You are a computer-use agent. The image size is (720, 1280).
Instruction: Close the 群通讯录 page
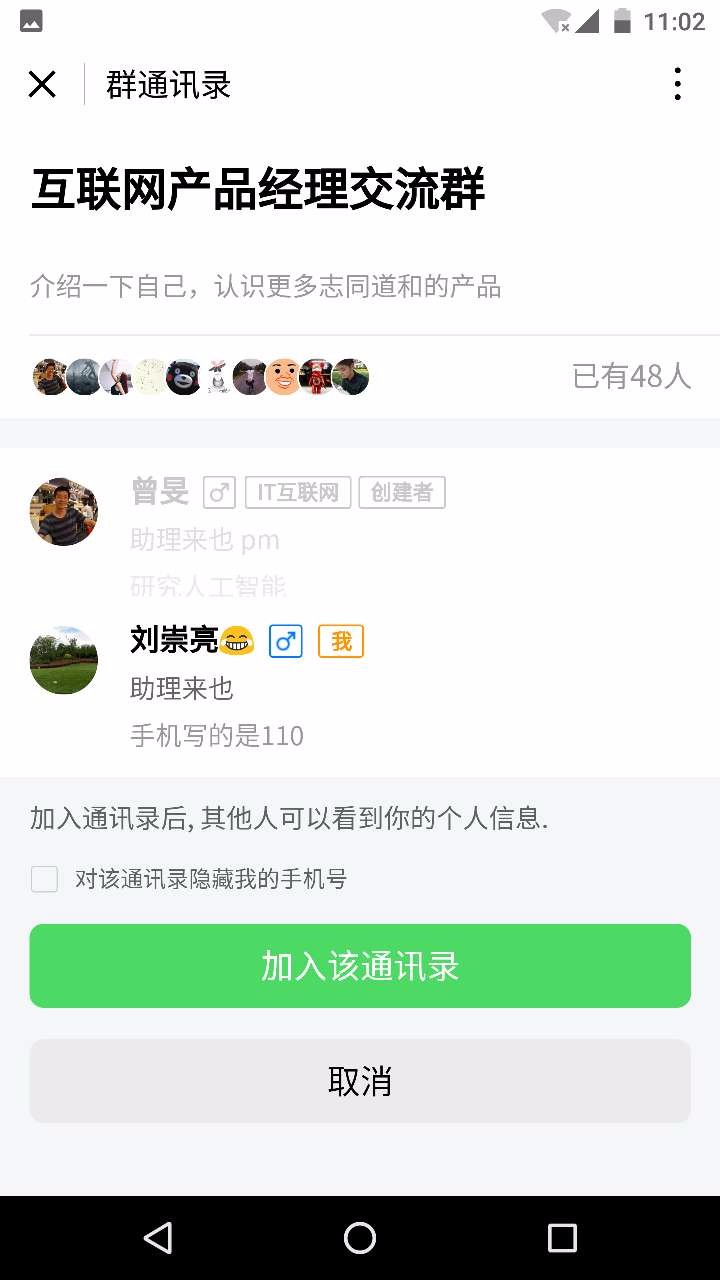[x=42, y=84]
